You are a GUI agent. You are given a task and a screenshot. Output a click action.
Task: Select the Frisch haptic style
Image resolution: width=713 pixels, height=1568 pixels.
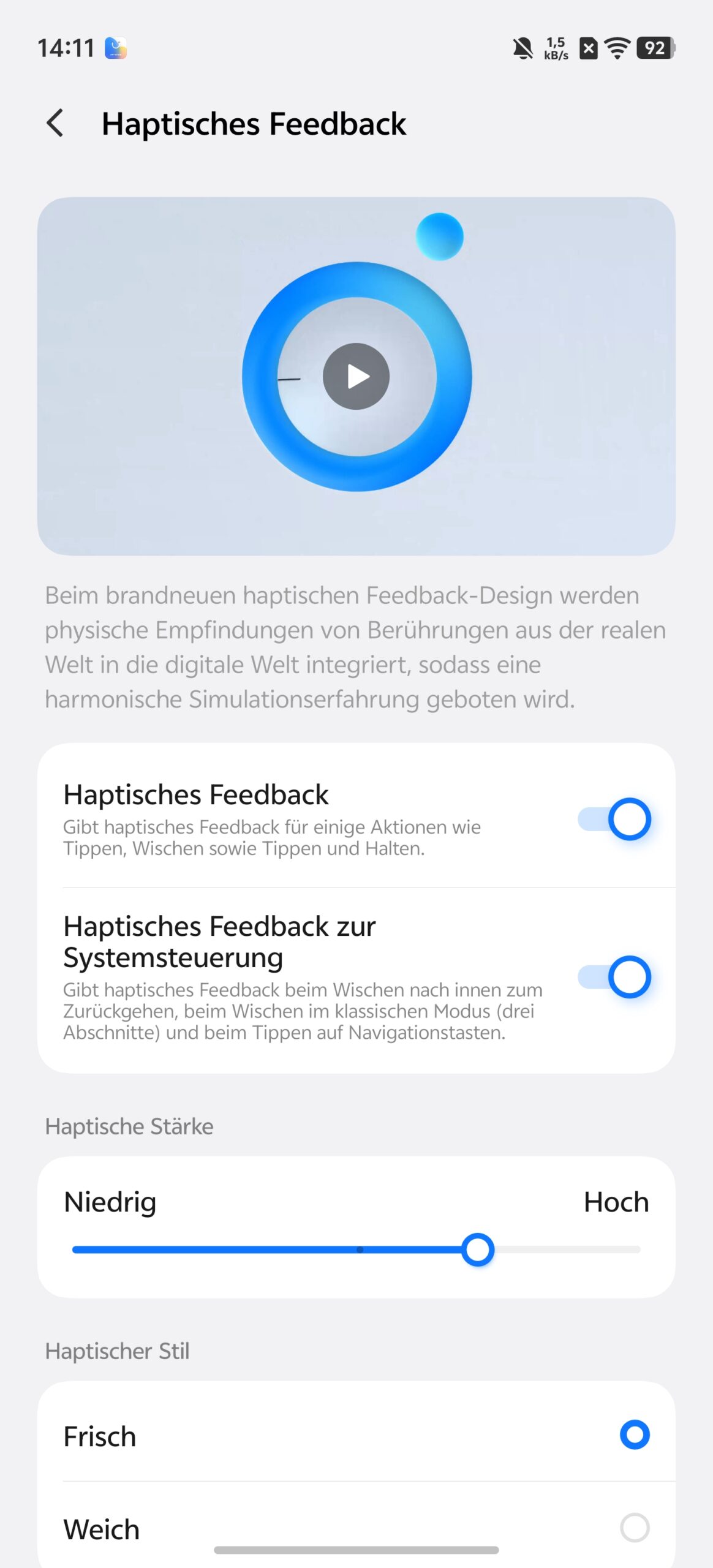coord(634,1435)
